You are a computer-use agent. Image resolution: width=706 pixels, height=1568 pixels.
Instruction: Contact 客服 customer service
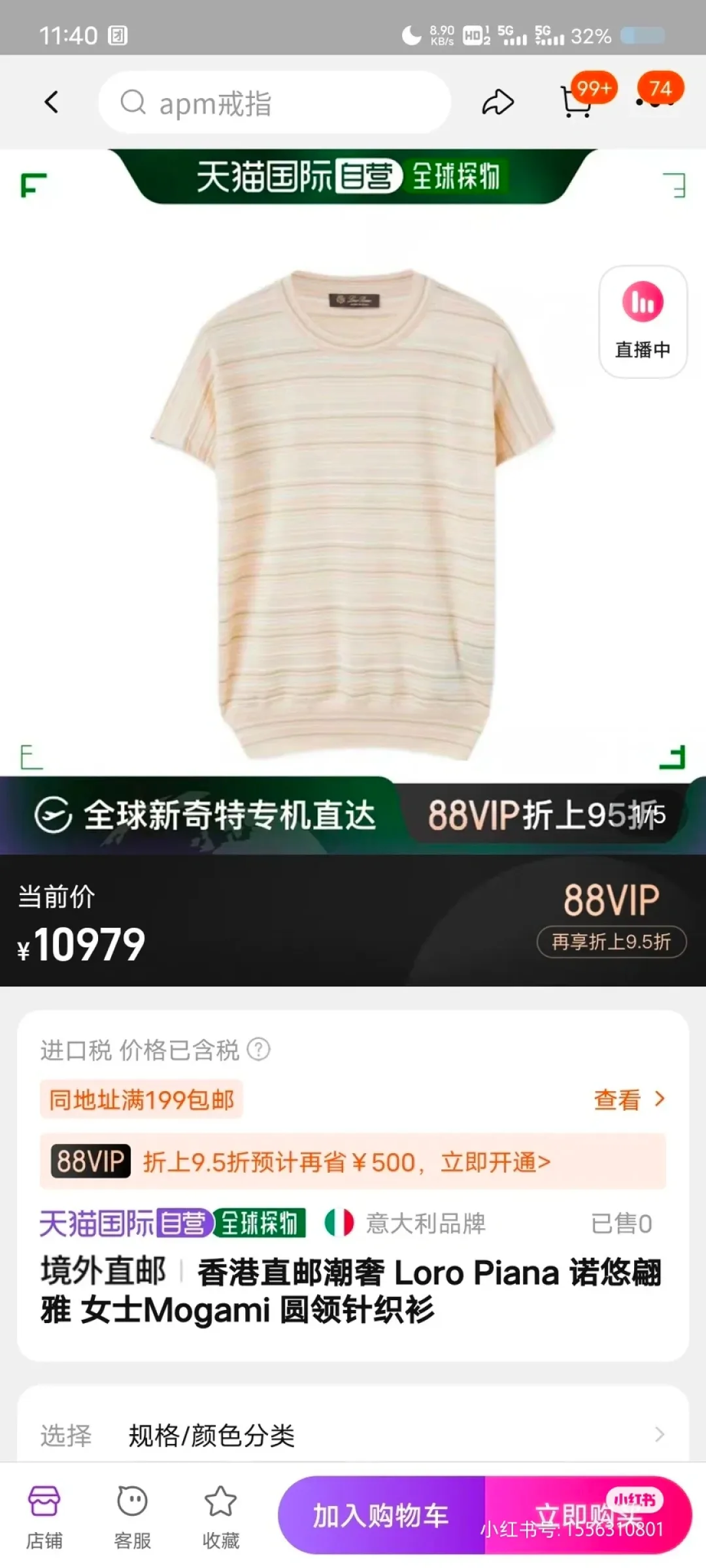pos(133,1517)
